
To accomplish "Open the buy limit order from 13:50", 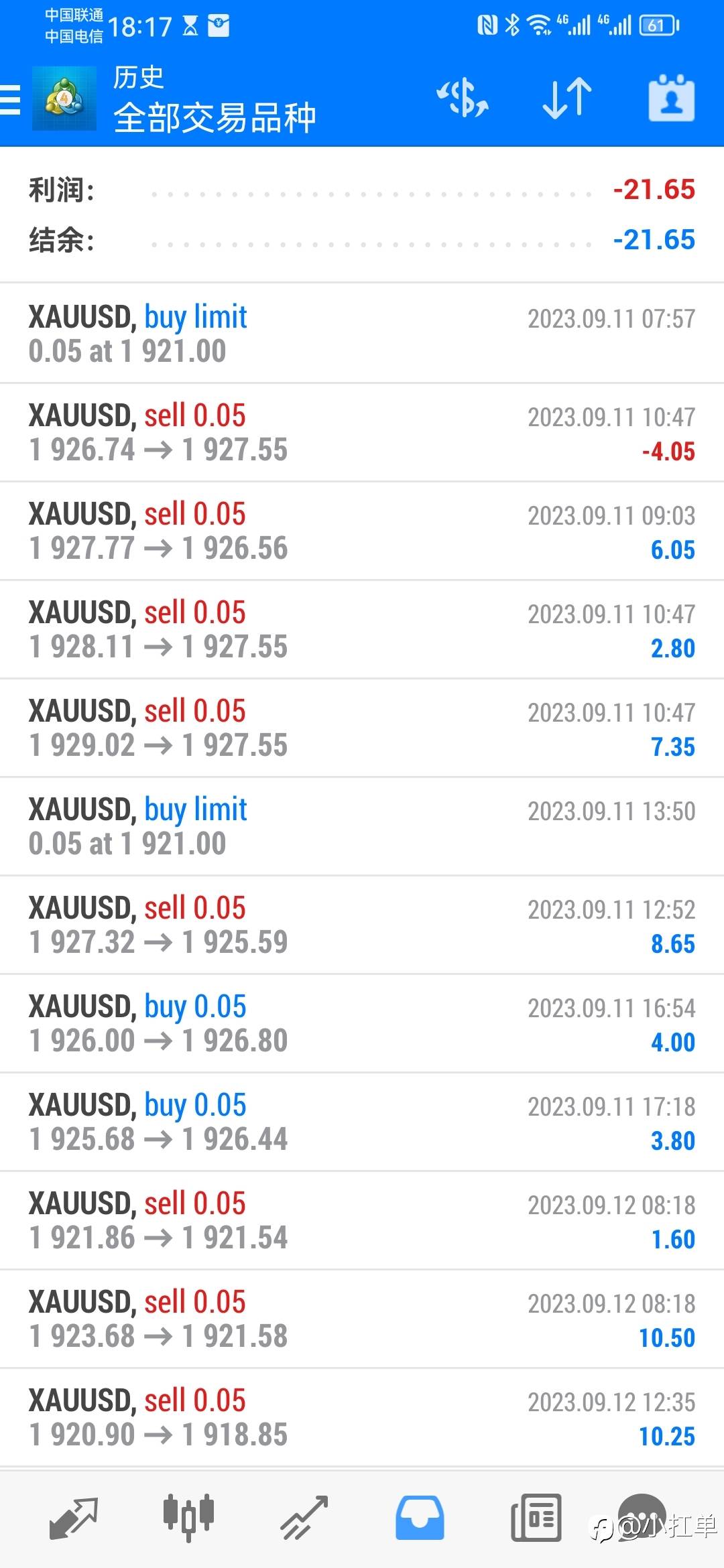I will point(362,826).
